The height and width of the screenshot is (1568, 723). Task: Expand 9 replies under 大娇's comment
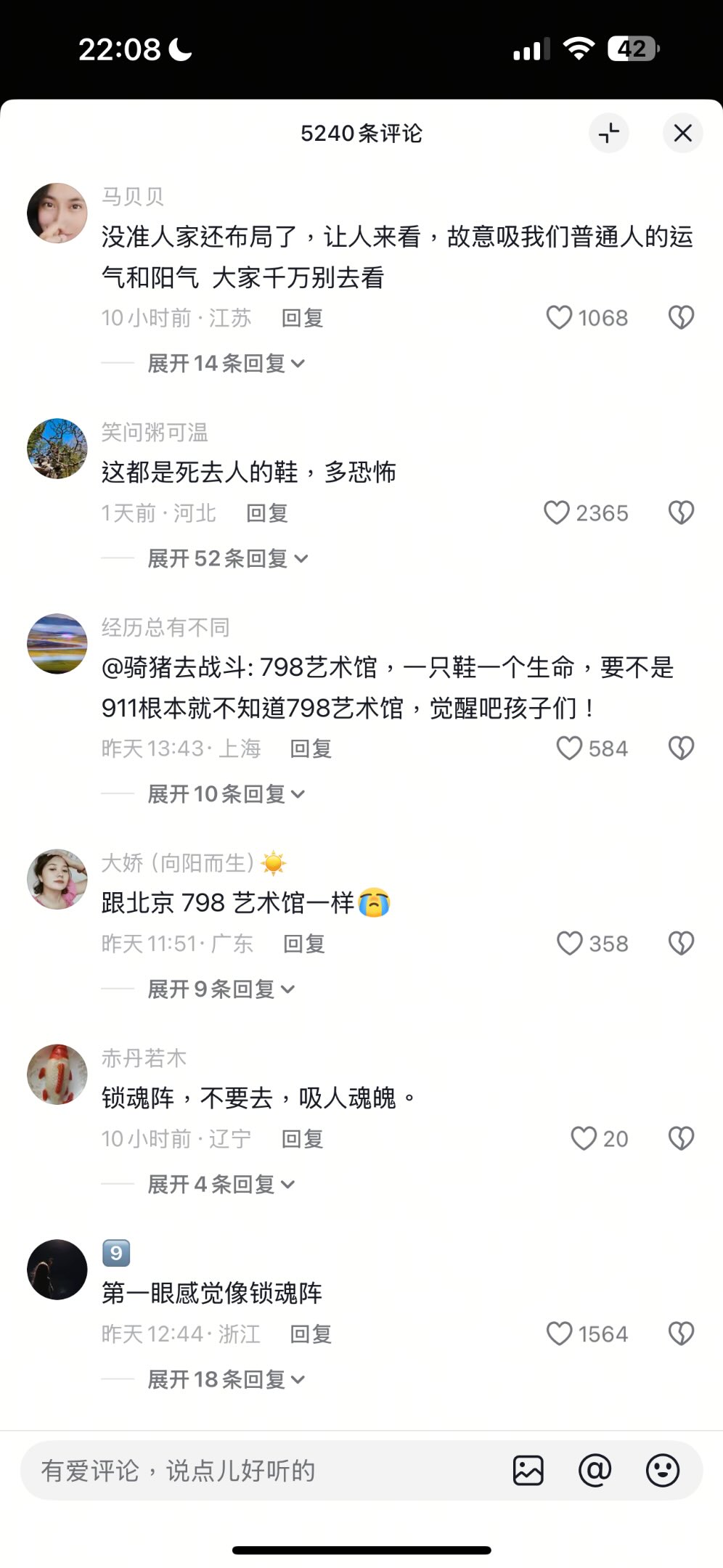pos(221,989)
